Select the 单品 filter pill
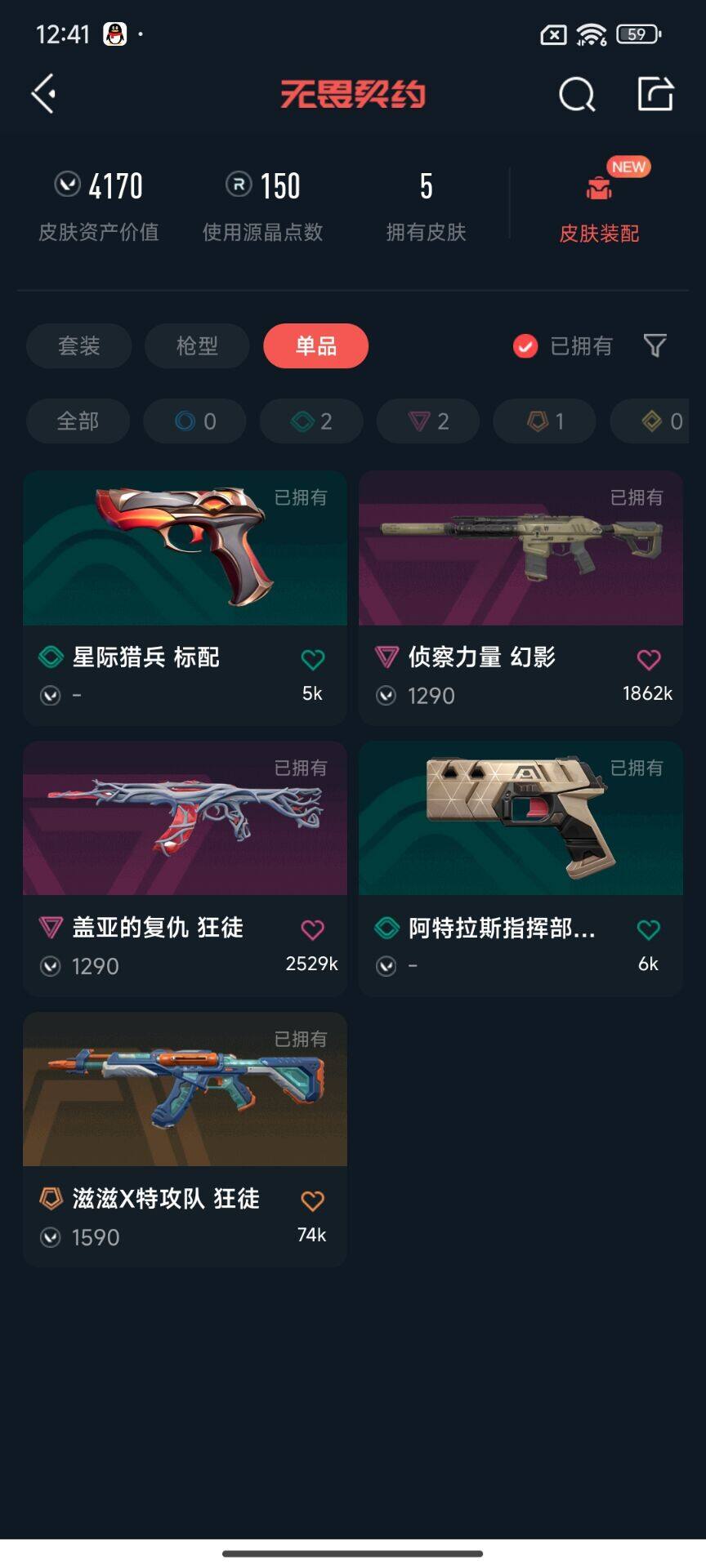 point(315,346)
